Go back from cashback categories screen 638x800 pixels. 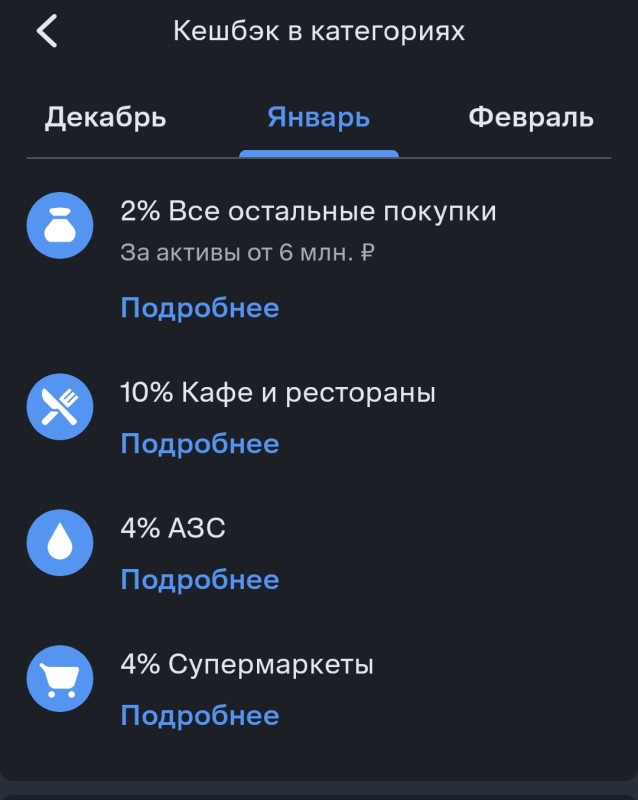(47, 31)
